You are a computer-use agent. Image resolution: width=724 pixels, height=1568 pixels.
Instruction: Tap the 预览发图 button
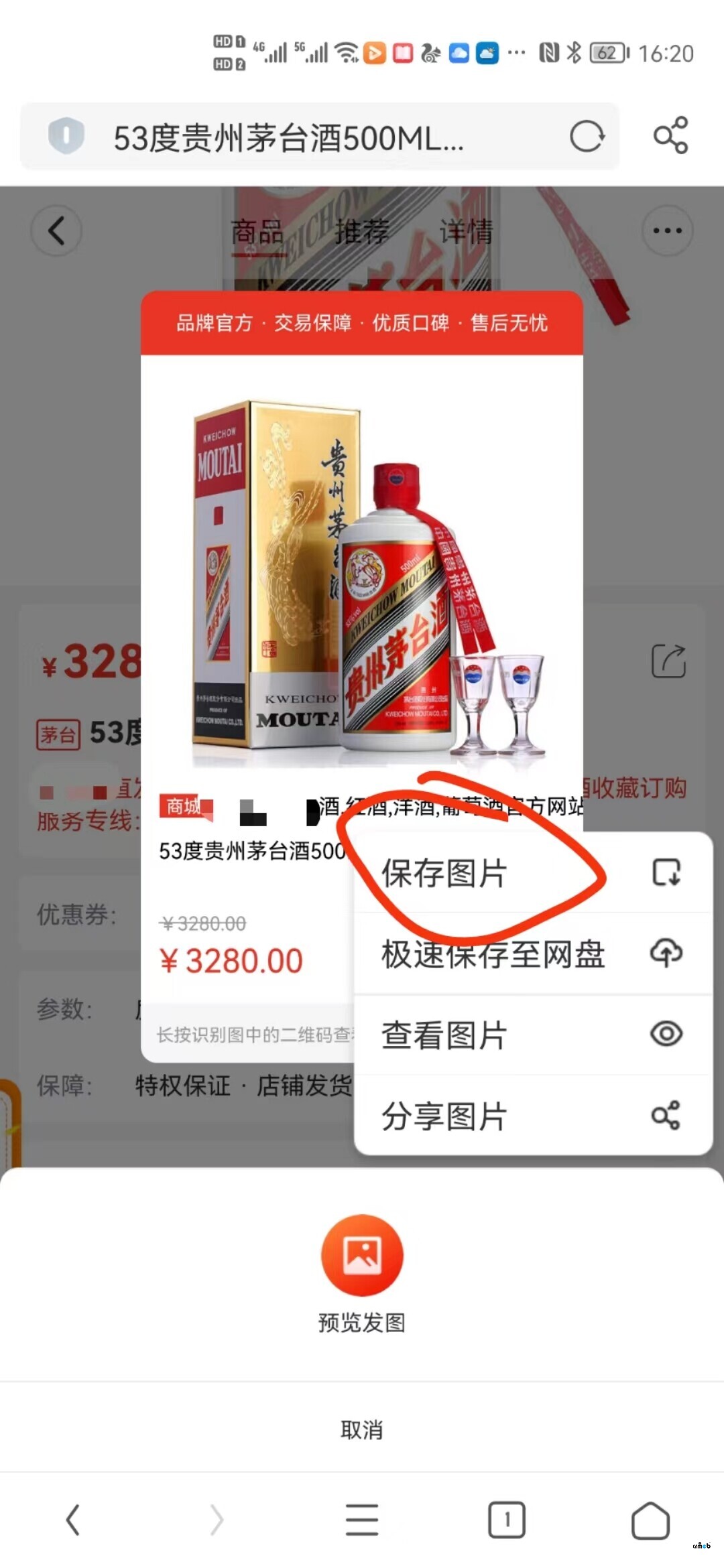click(362, 1254)
